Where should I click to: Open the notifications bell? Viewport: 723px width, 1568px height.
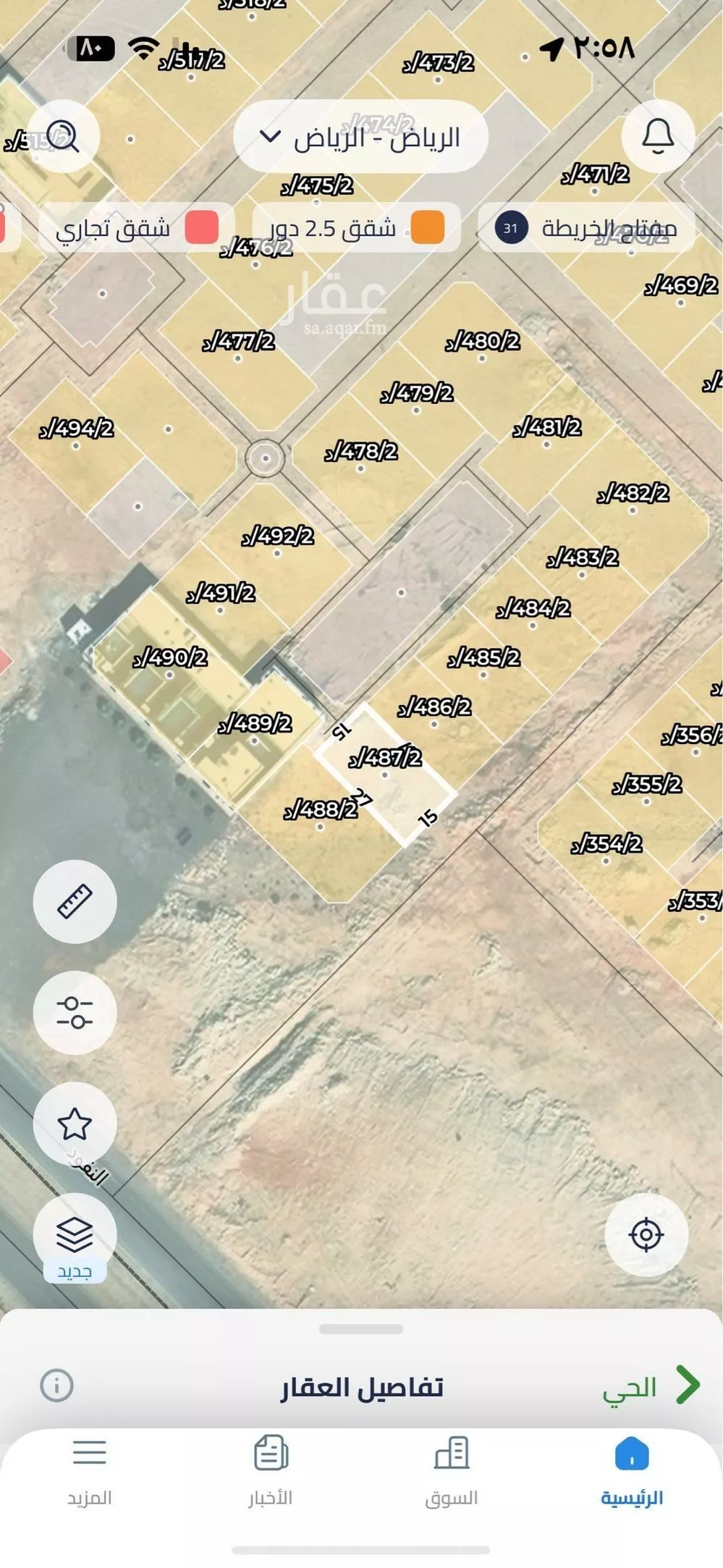point(657,136)
